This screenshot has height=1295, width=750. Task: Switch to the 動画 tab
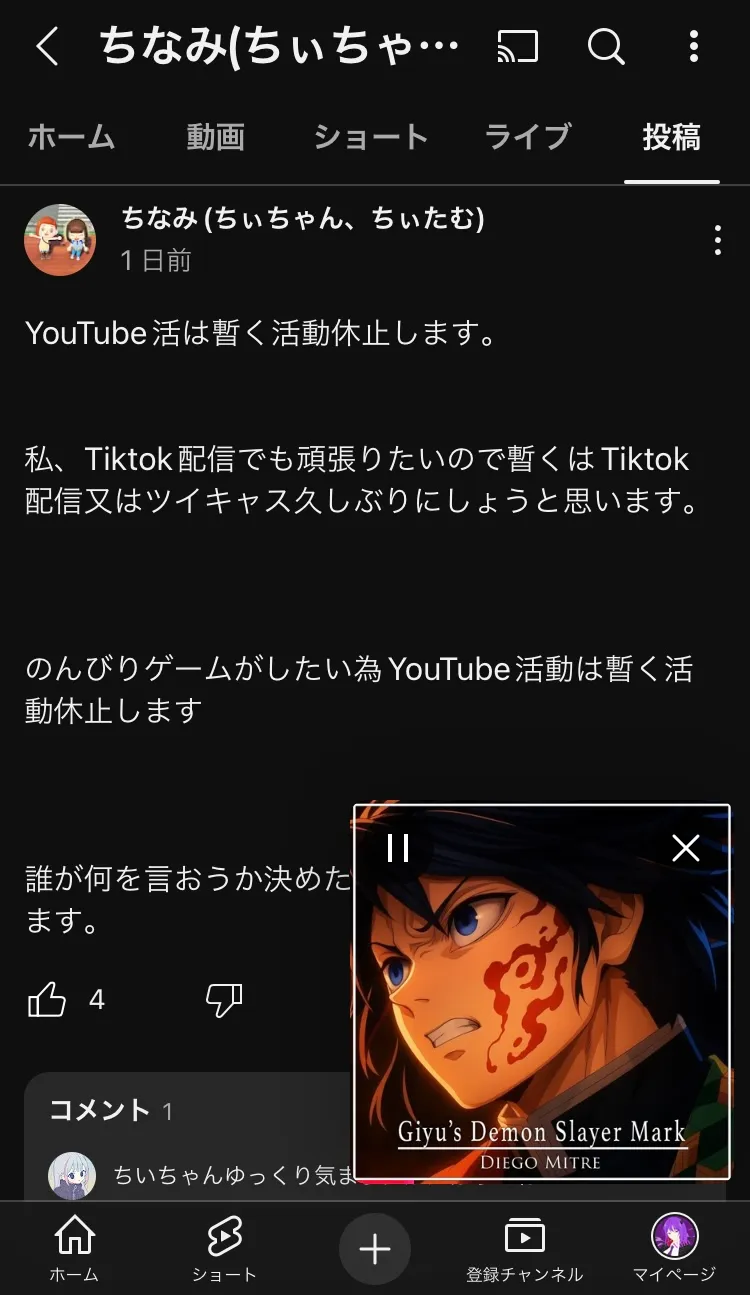[215, 137]
